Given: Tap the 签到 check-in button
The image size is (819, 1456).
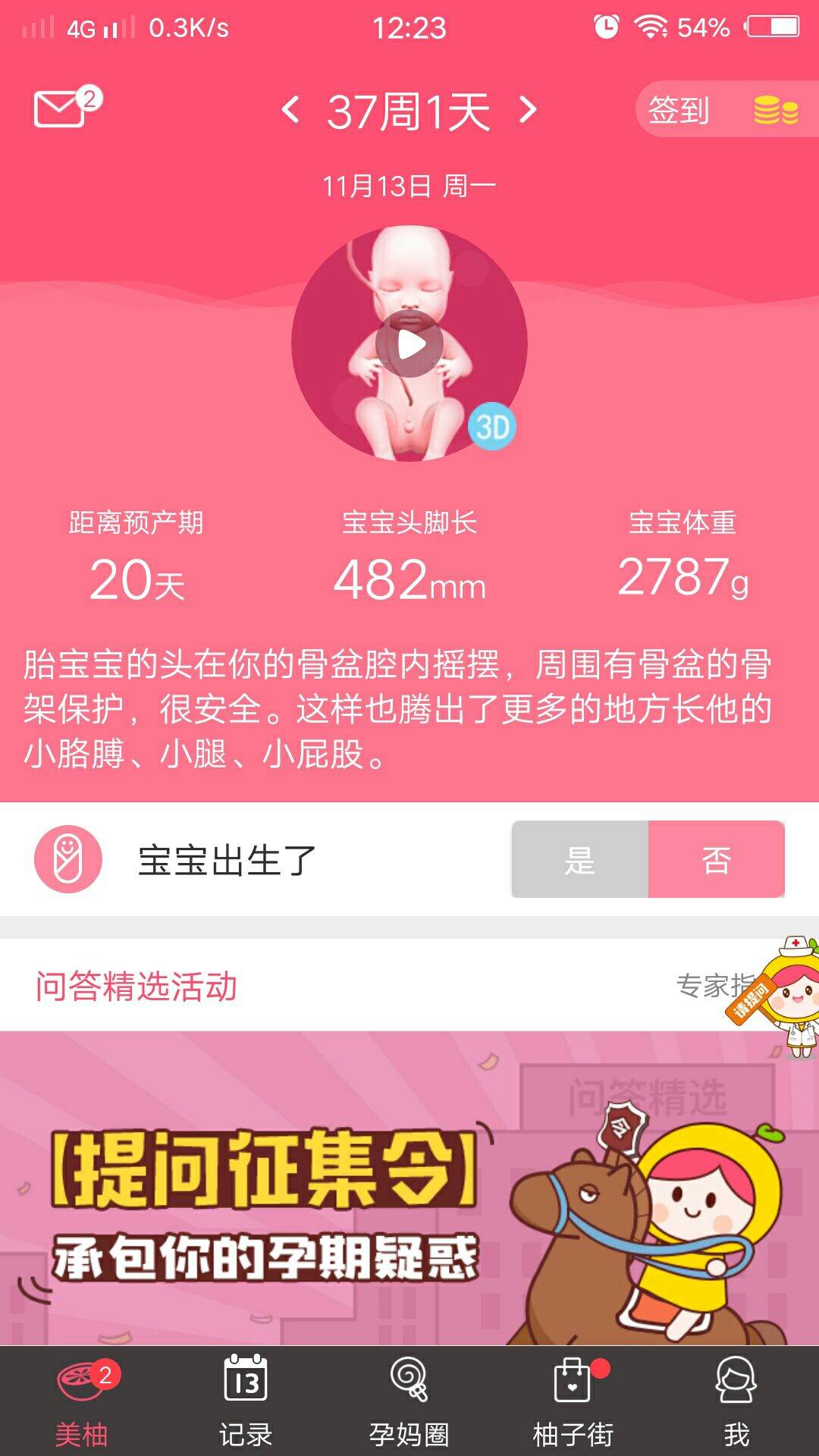Looking at the screenshot, I should pyautogui.click(x=722, y=110).
